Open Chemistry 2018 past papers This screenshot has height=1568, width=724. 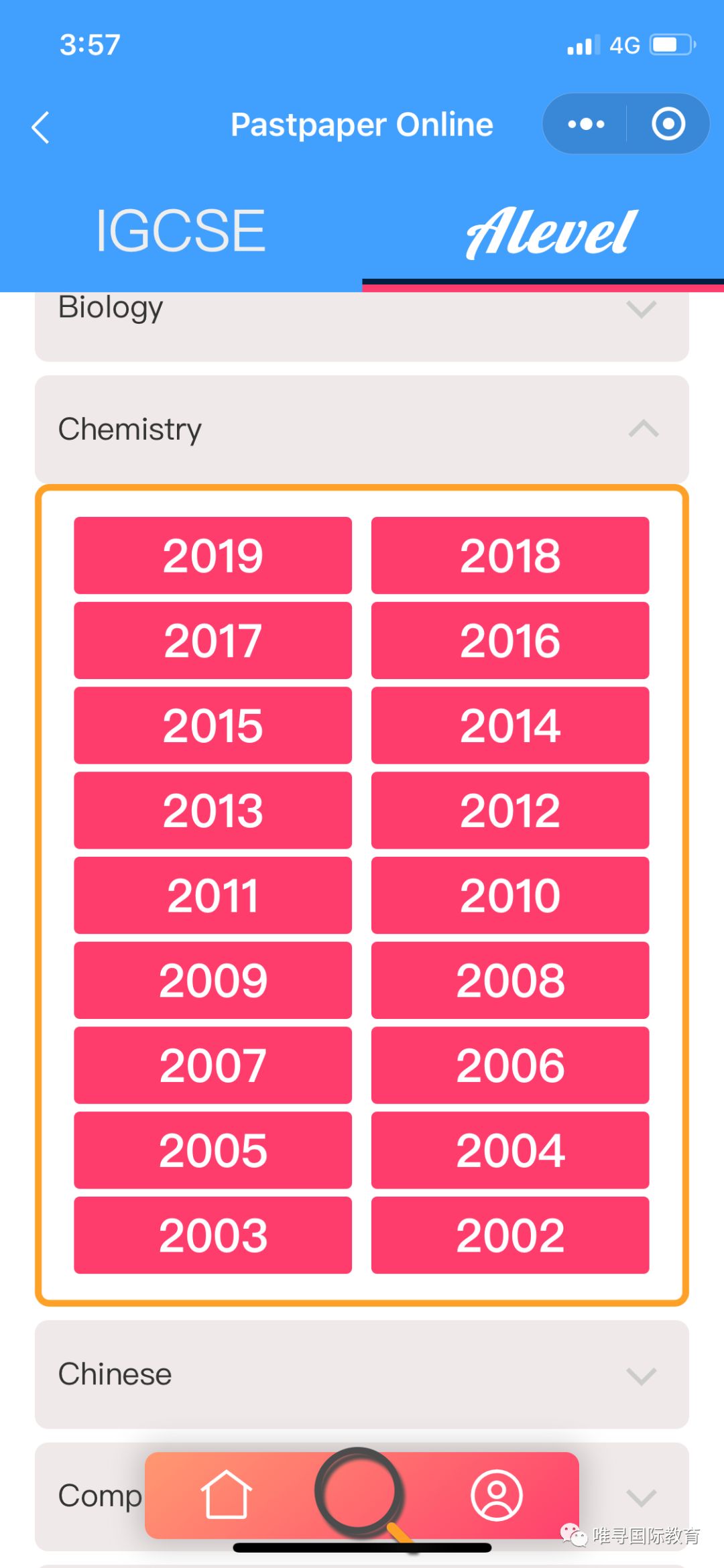click(x=510, y=555)
